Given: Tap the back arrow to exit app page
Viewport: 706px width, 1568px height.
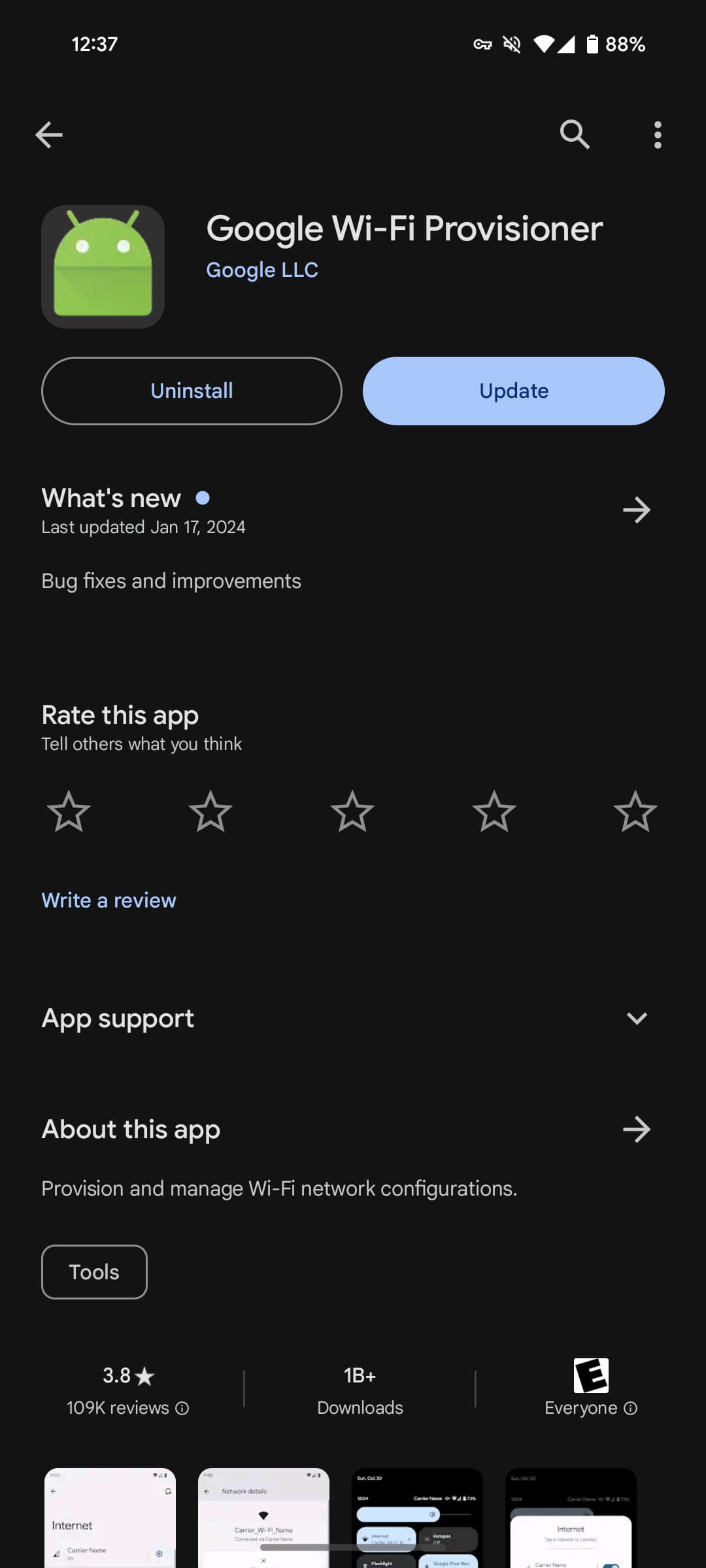Looking at the screenshot, I should [48, 135].
